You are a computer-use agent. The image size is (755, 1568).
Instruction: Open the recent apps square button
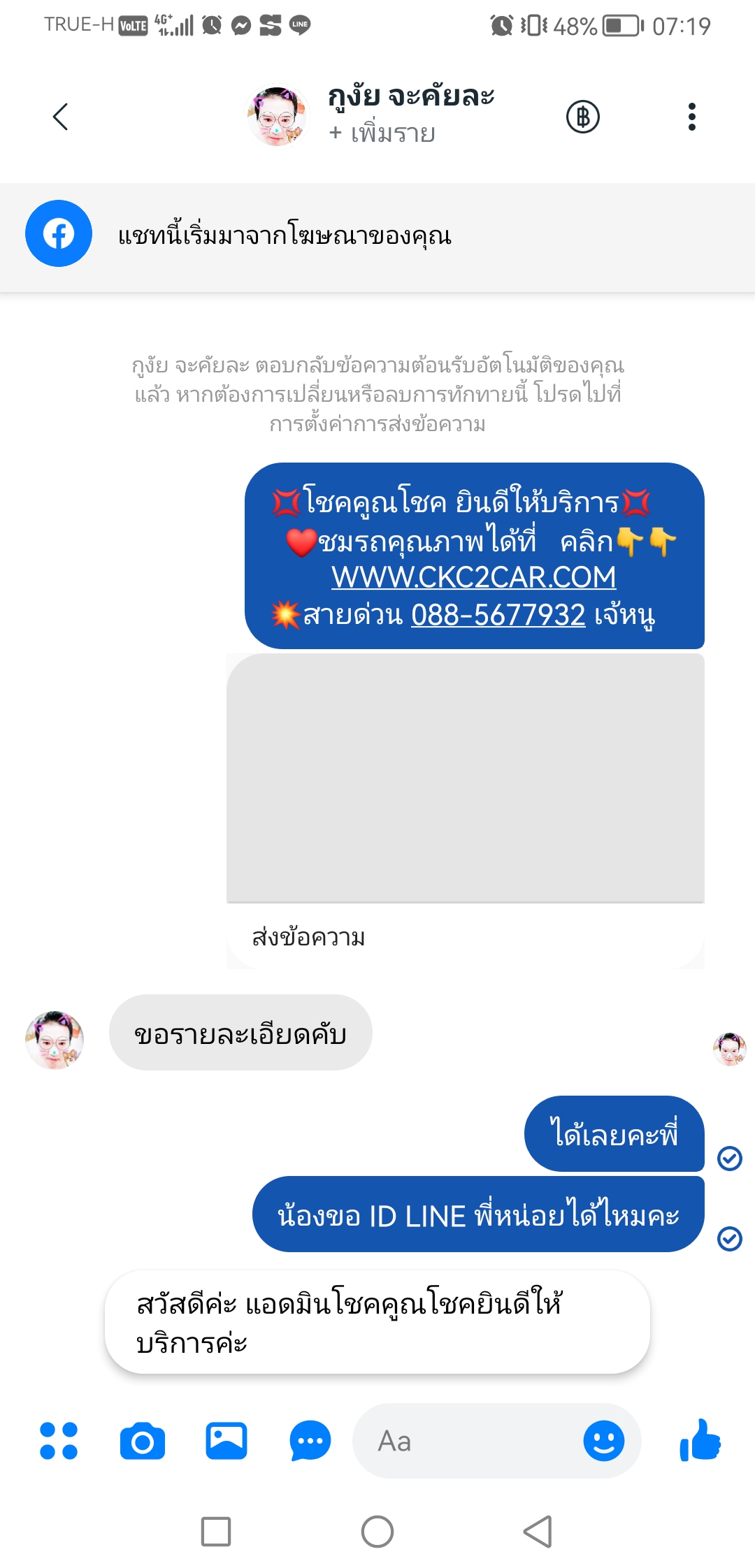click(x=216, y=1532)
